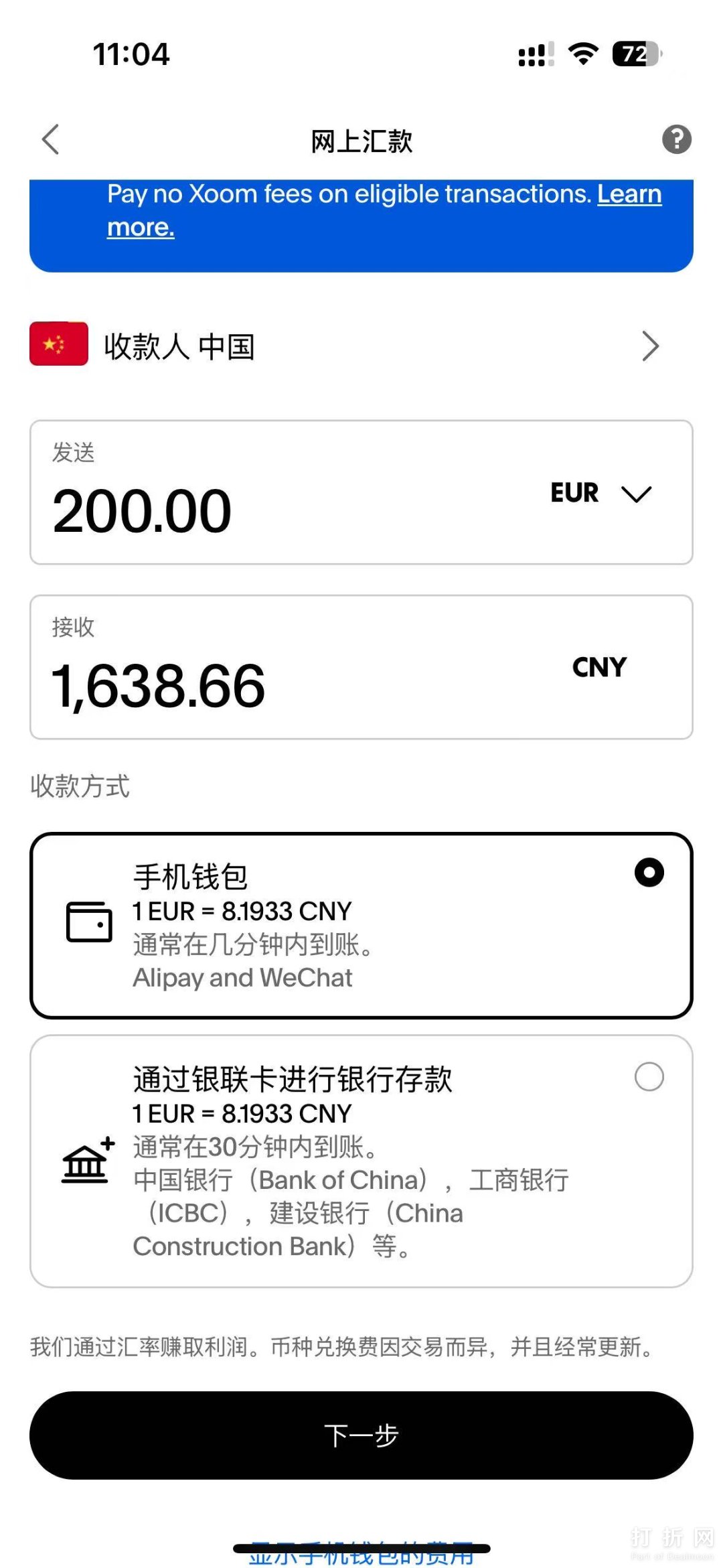Change the recipient country 收款人 中国

pos(361,346)
